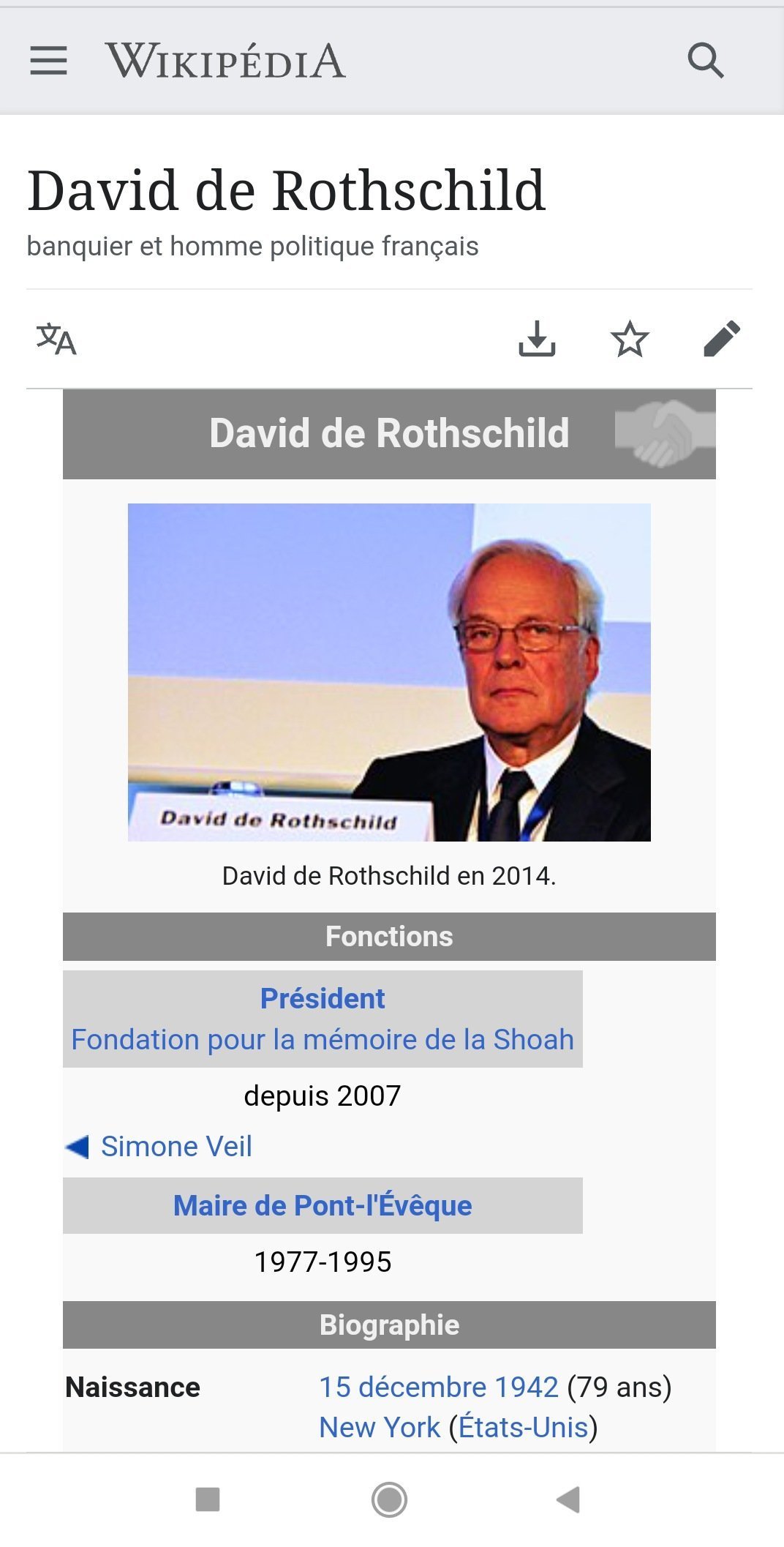Open Wikipedia search

point(706,60)
